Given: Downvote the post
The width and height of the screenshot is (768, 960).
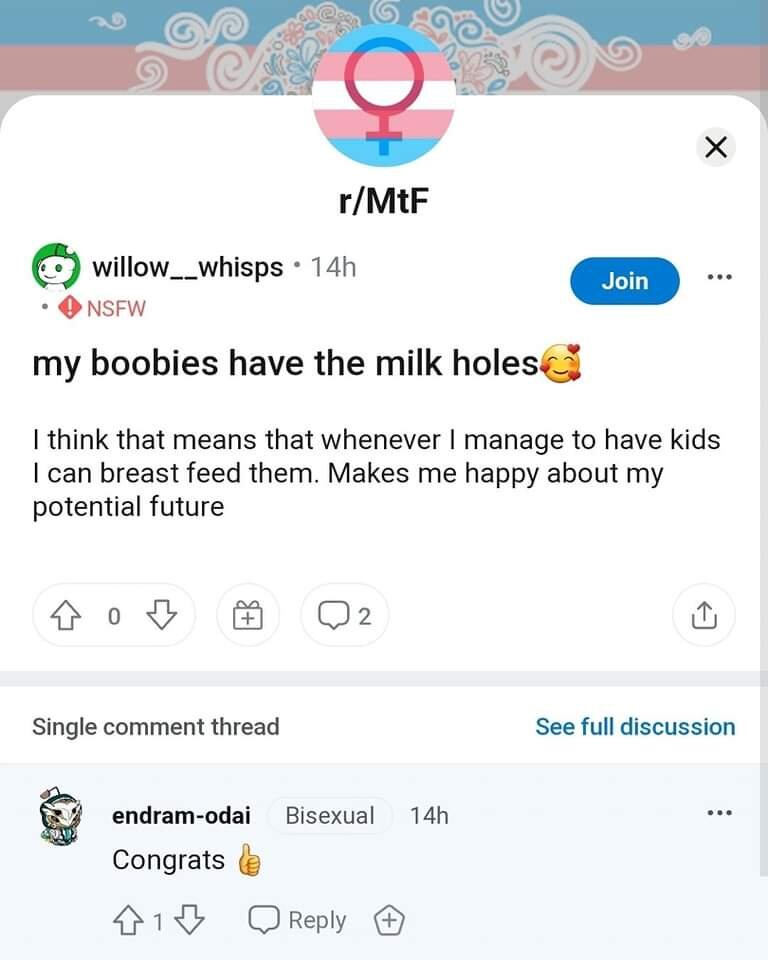Looking at the screenshot, I should point(162,617).
